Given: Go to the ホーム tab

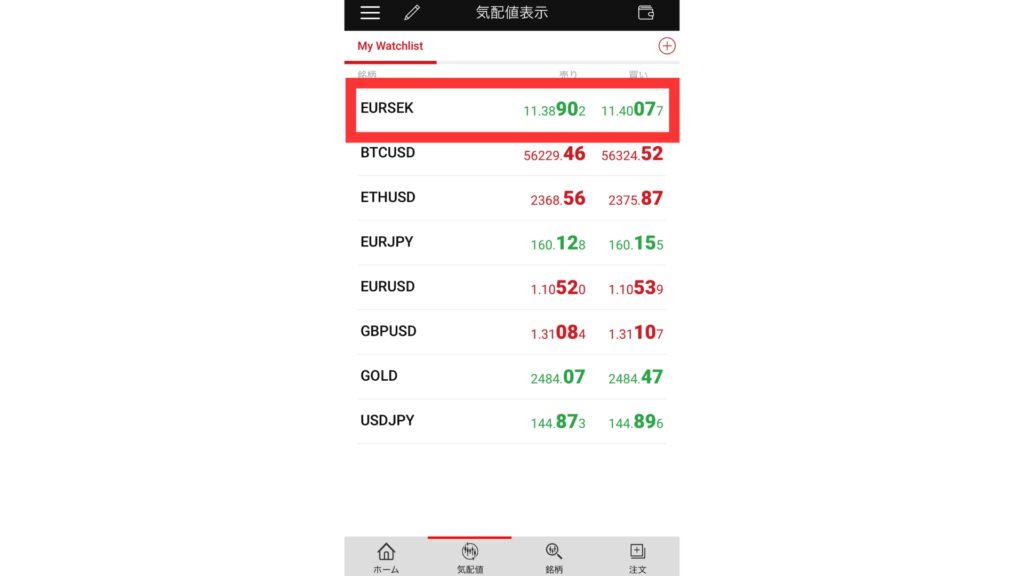Looking at the screenshot, I should click(x=386, y=557).
